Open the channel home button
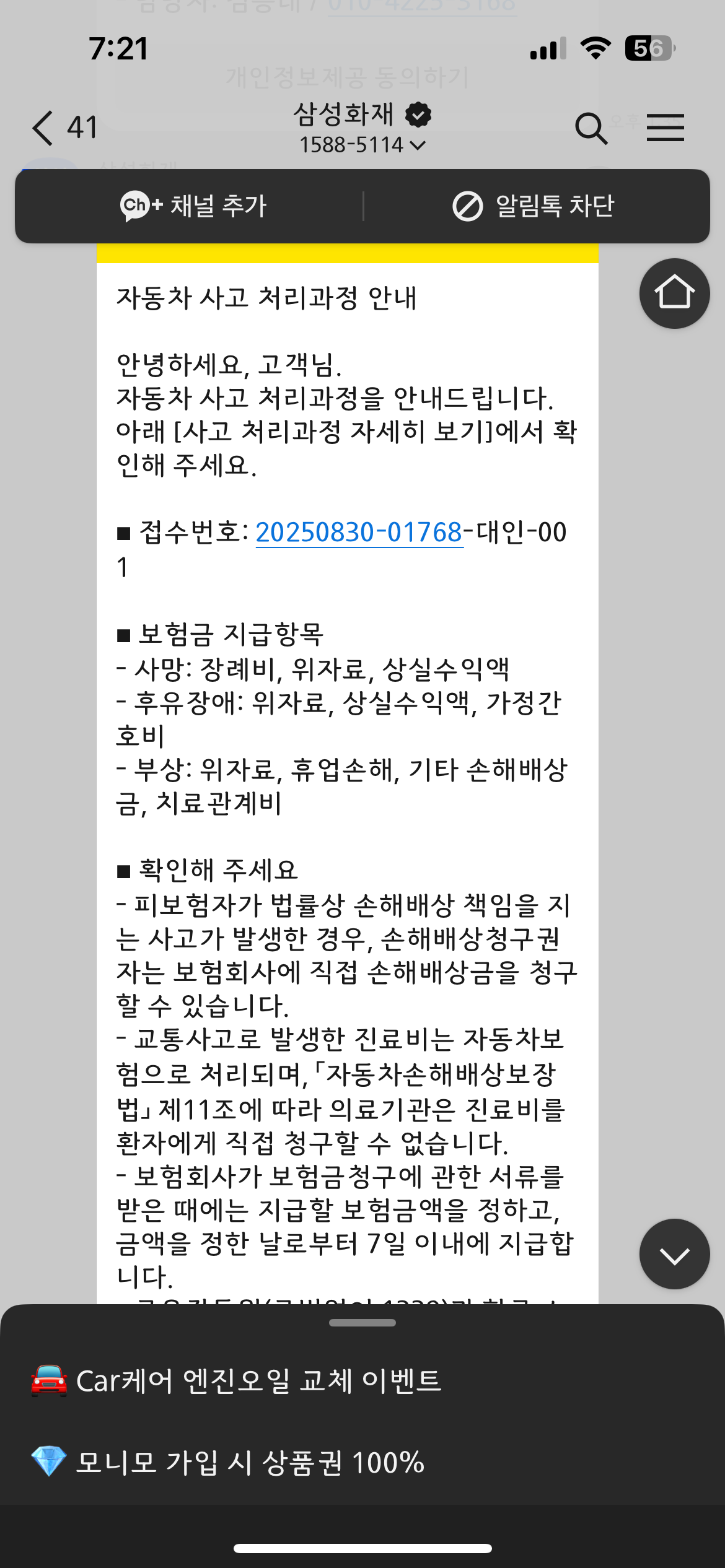 point(674,293)
